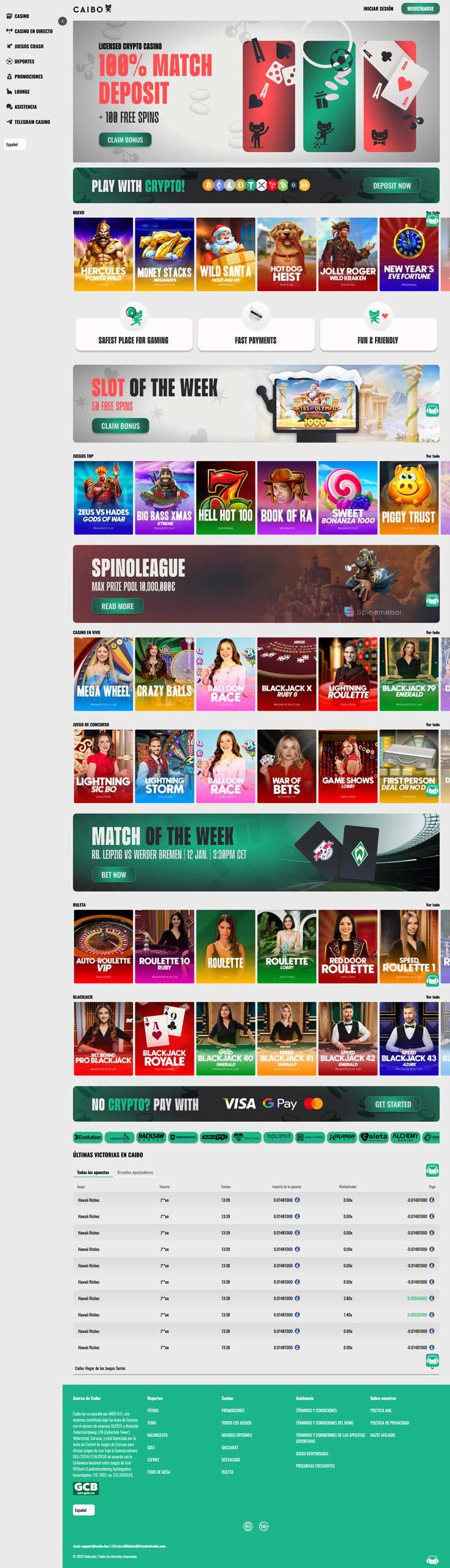Image resolution: width=450 pixels, height=1568 pixels.
Task: Open the Book of Ra game
Action: tap(287, 498)
